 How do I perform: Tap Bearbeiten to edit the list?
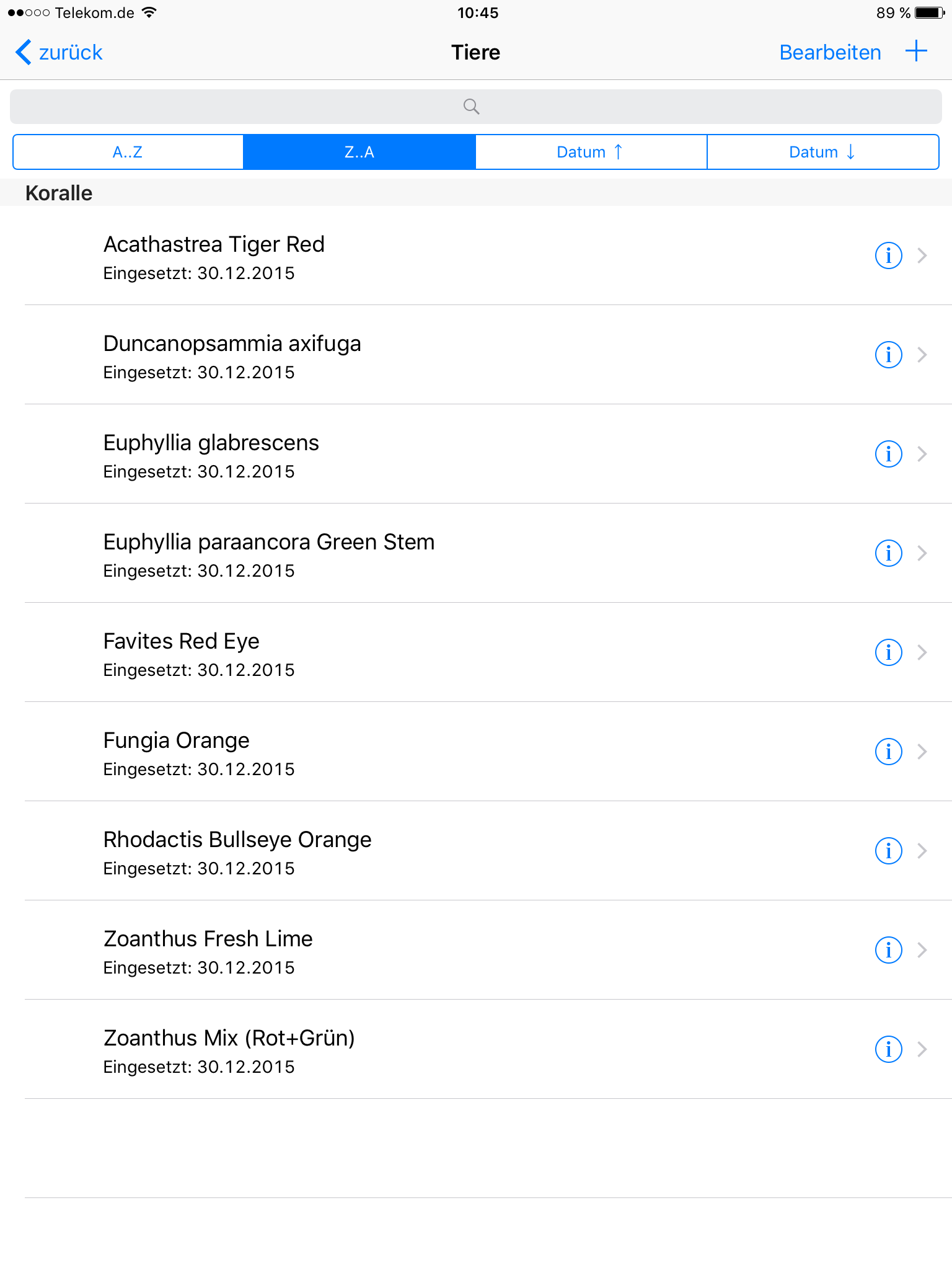click(830, 53)
